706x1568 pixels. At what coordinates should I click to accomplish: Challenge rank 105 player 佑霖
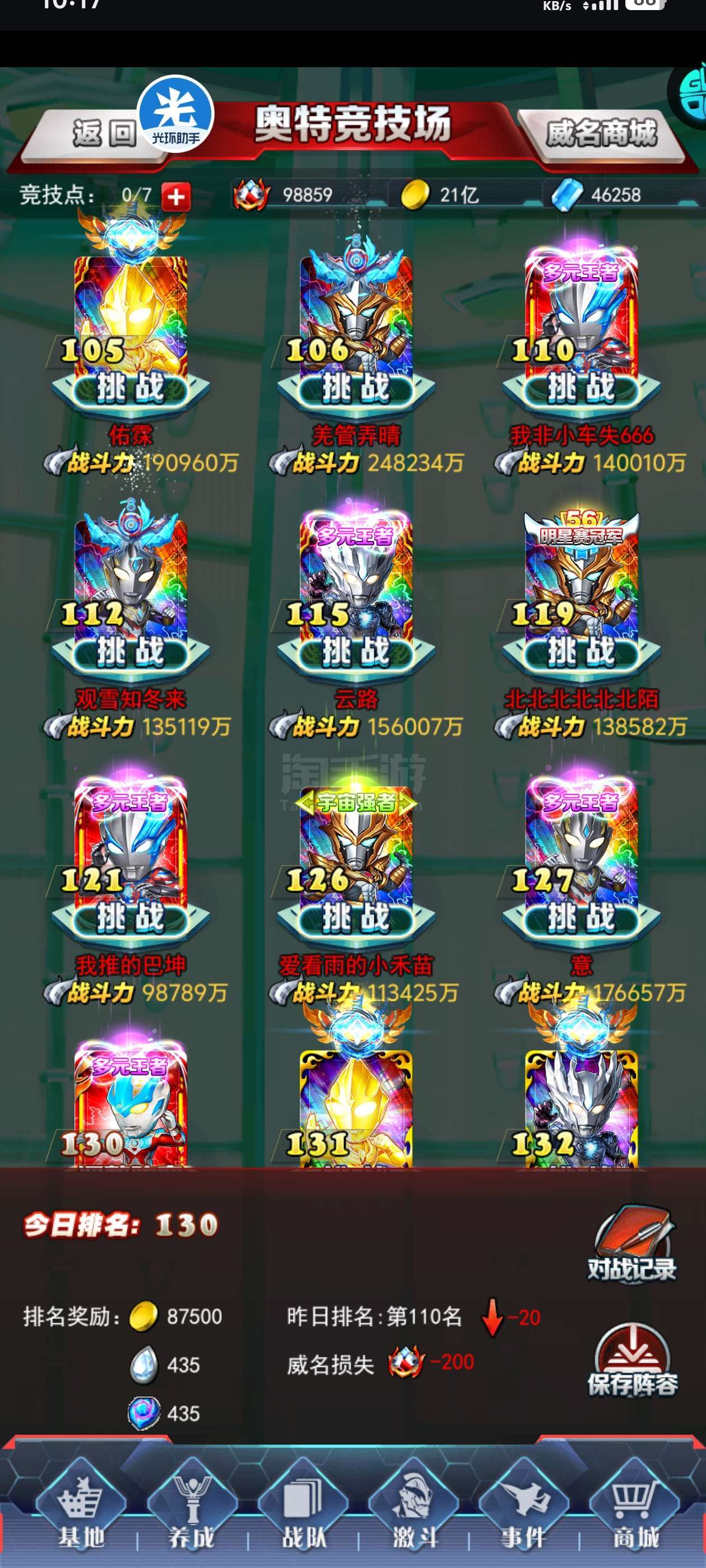click(x=131, y=388)
